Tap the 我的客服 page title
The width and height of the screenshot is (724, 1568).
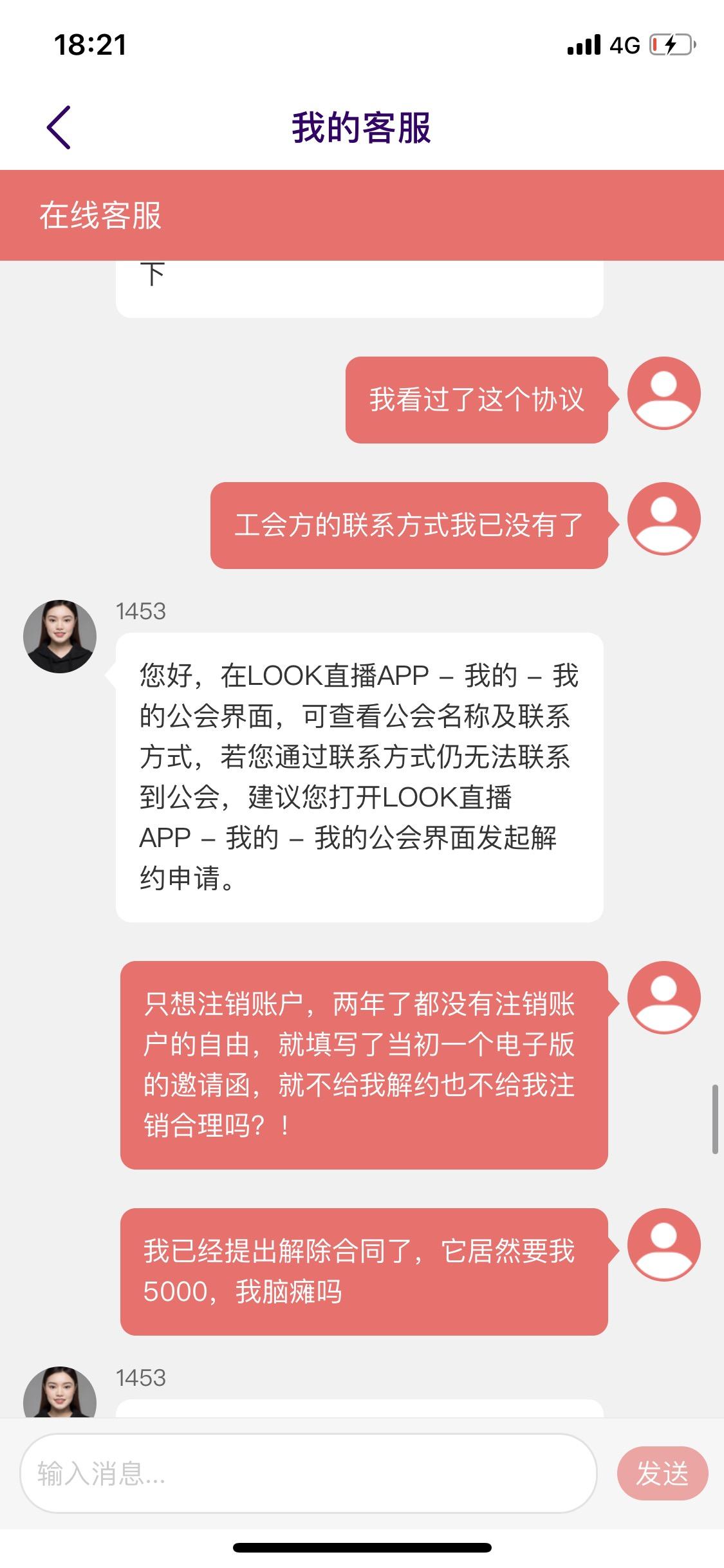coord(362,127)
